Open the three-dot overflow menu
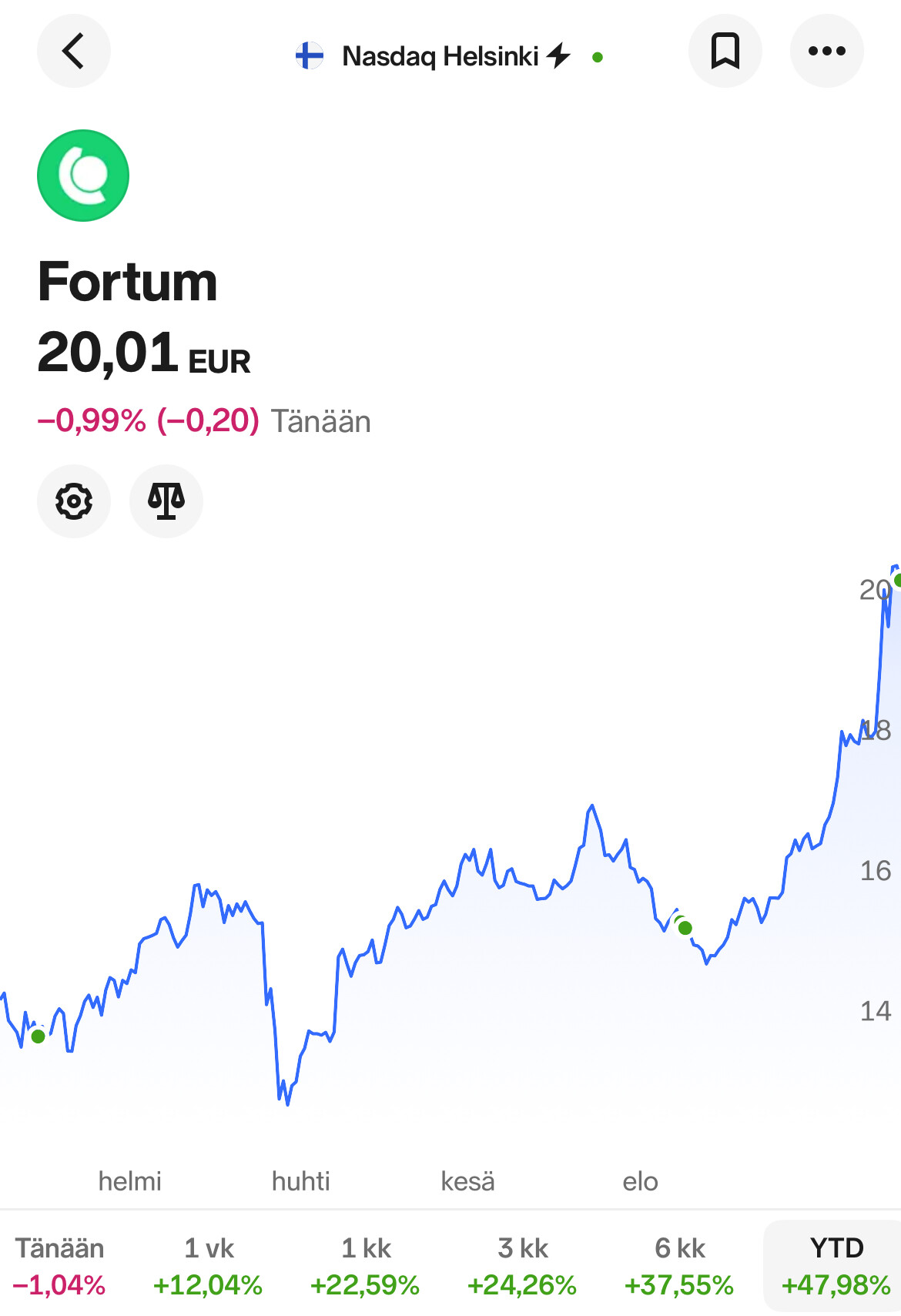This screenshot has height=1316, width=901. [826, 52]
